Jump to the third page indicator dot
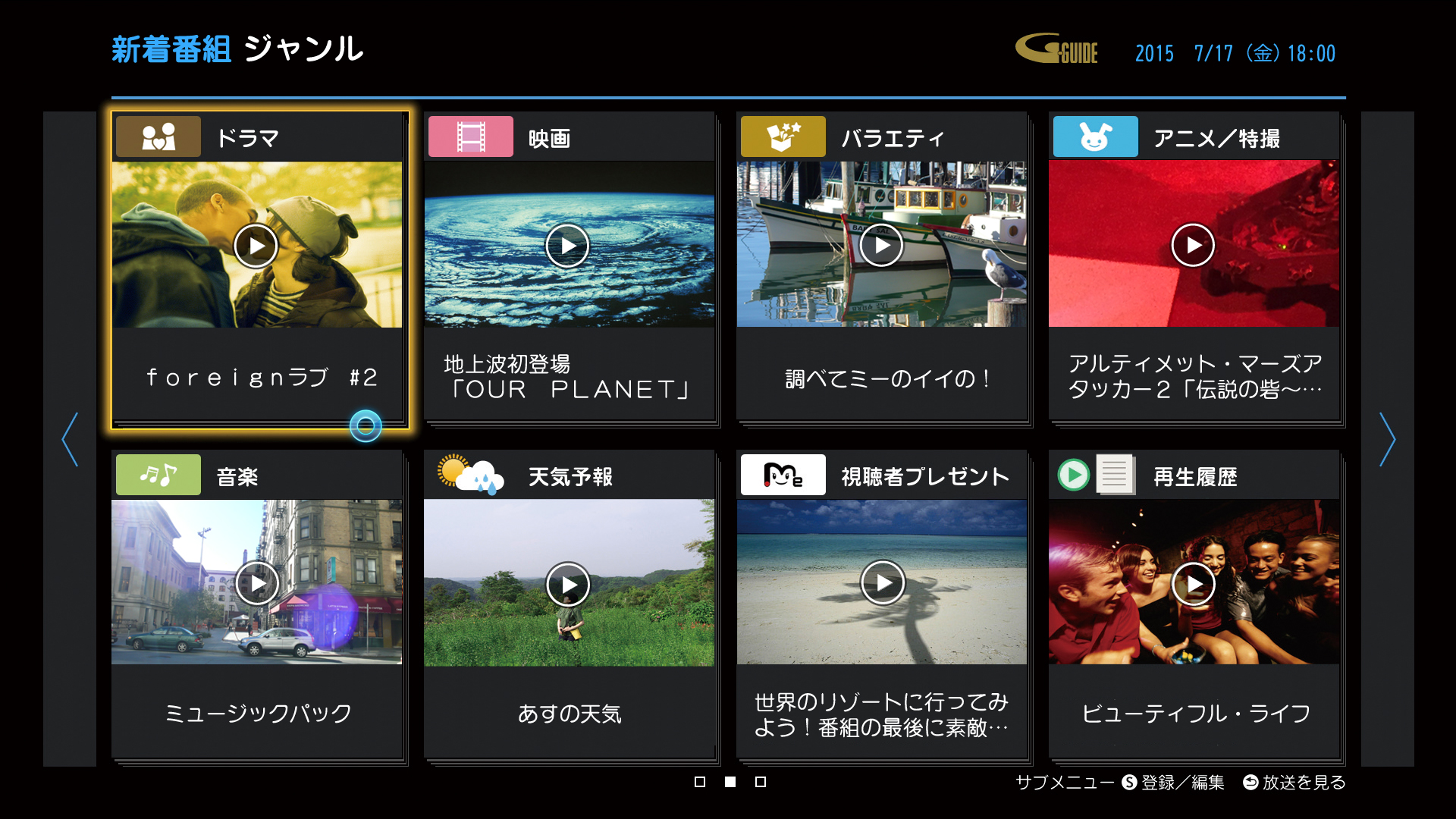The image size is (1456, 819). [x=761, y=782]
